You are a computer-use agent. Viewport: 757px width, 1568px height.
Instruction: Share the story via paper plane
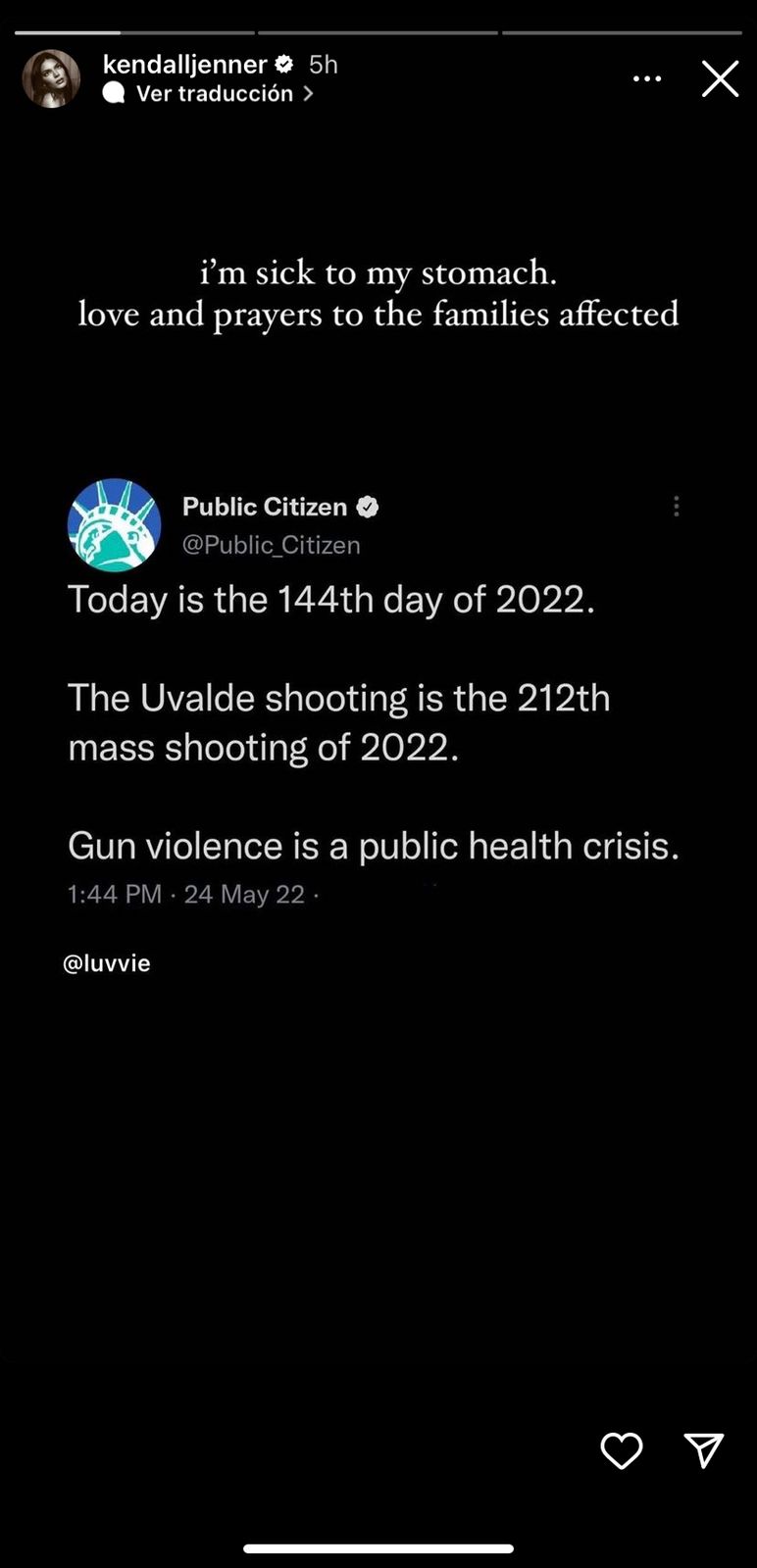pyautogui.click(x=703, y=1449)
